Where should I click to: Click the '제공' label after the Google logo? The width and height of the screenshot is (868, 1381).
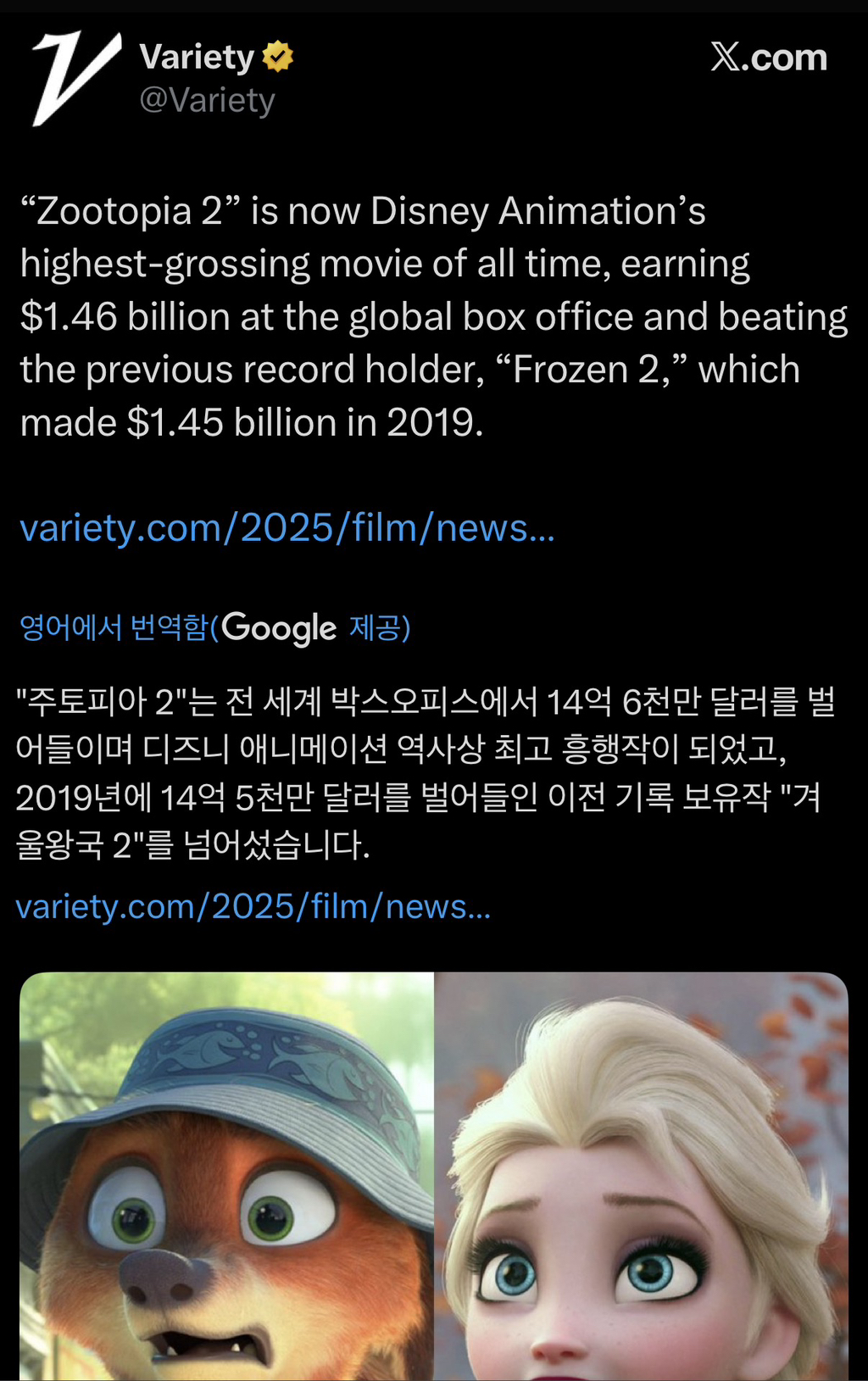(374, 628)
